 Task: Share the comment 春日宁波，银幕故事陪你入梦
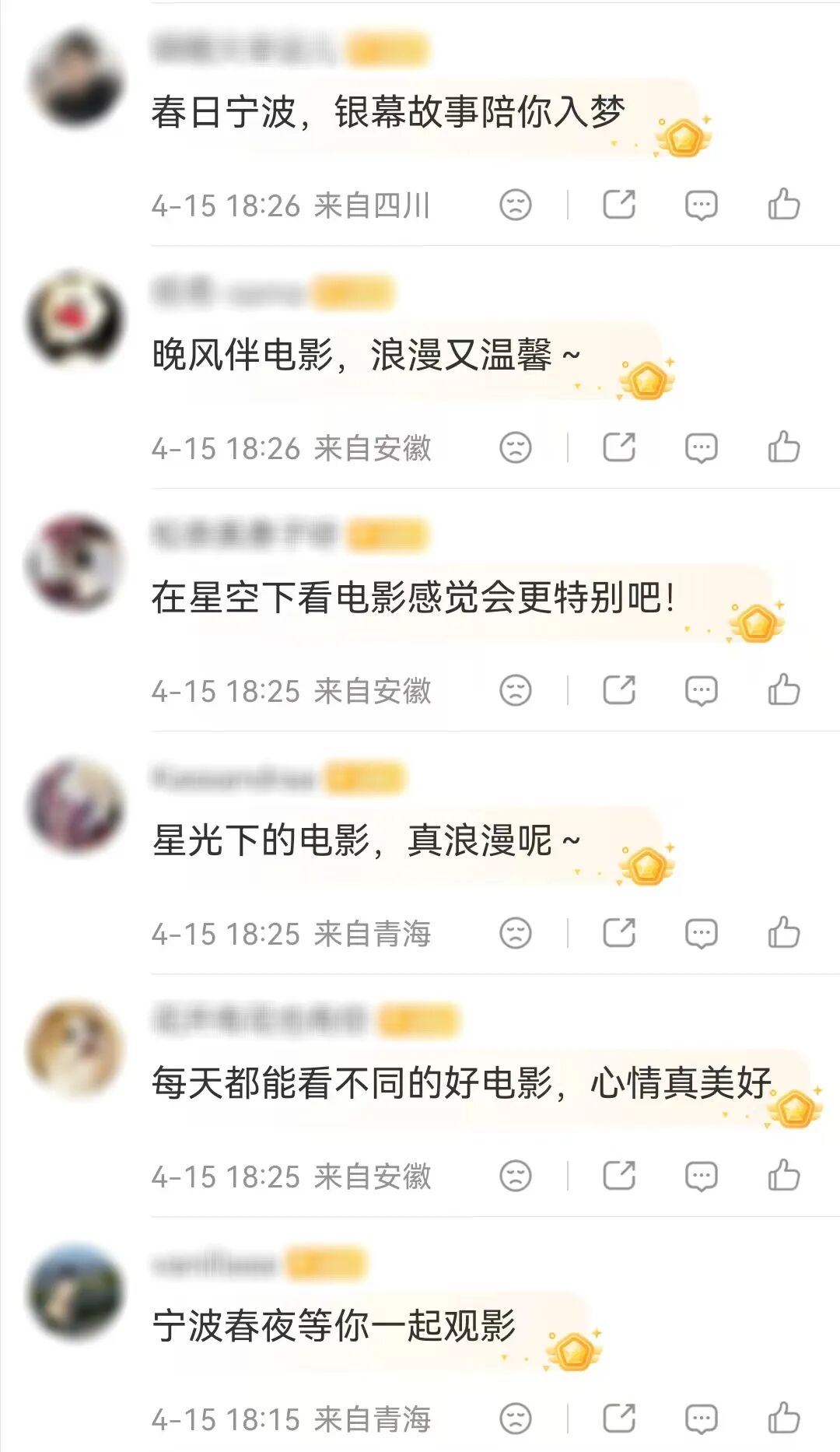click(x=619, y=205)
